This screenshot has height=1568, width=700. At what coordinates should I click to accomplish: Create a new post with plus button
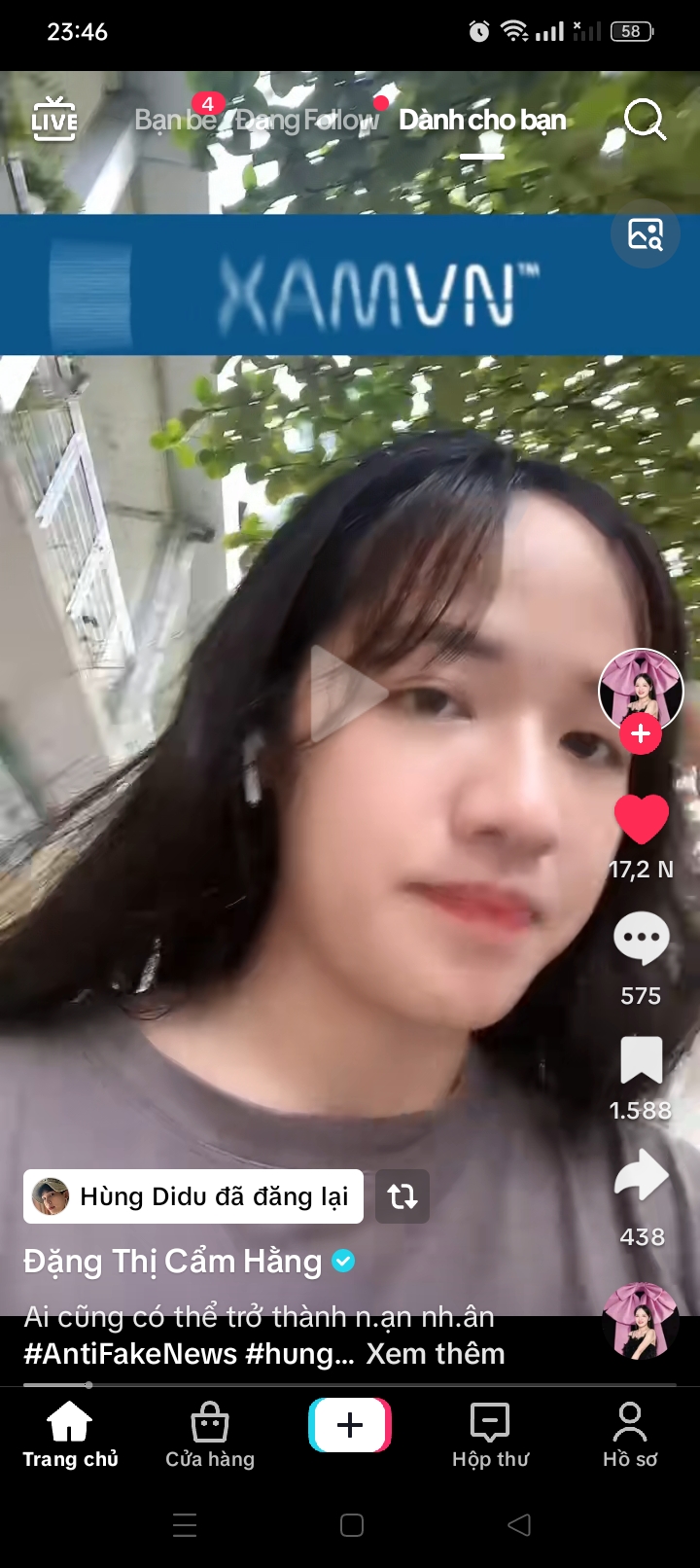tap(350, 1425)
